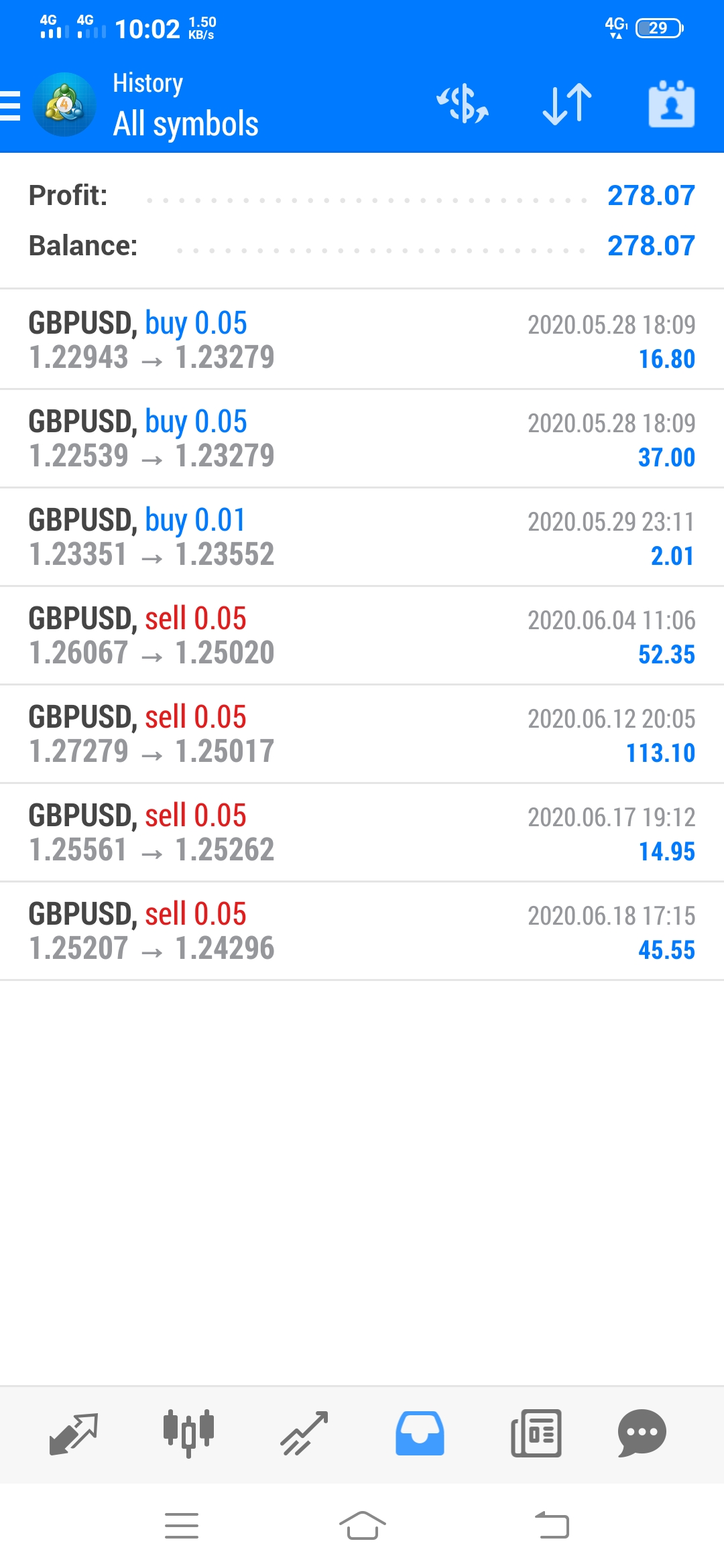This screenshot has height=1568, width=724.
Task: Switch to the News tab
Action: tap(536, 1433)
